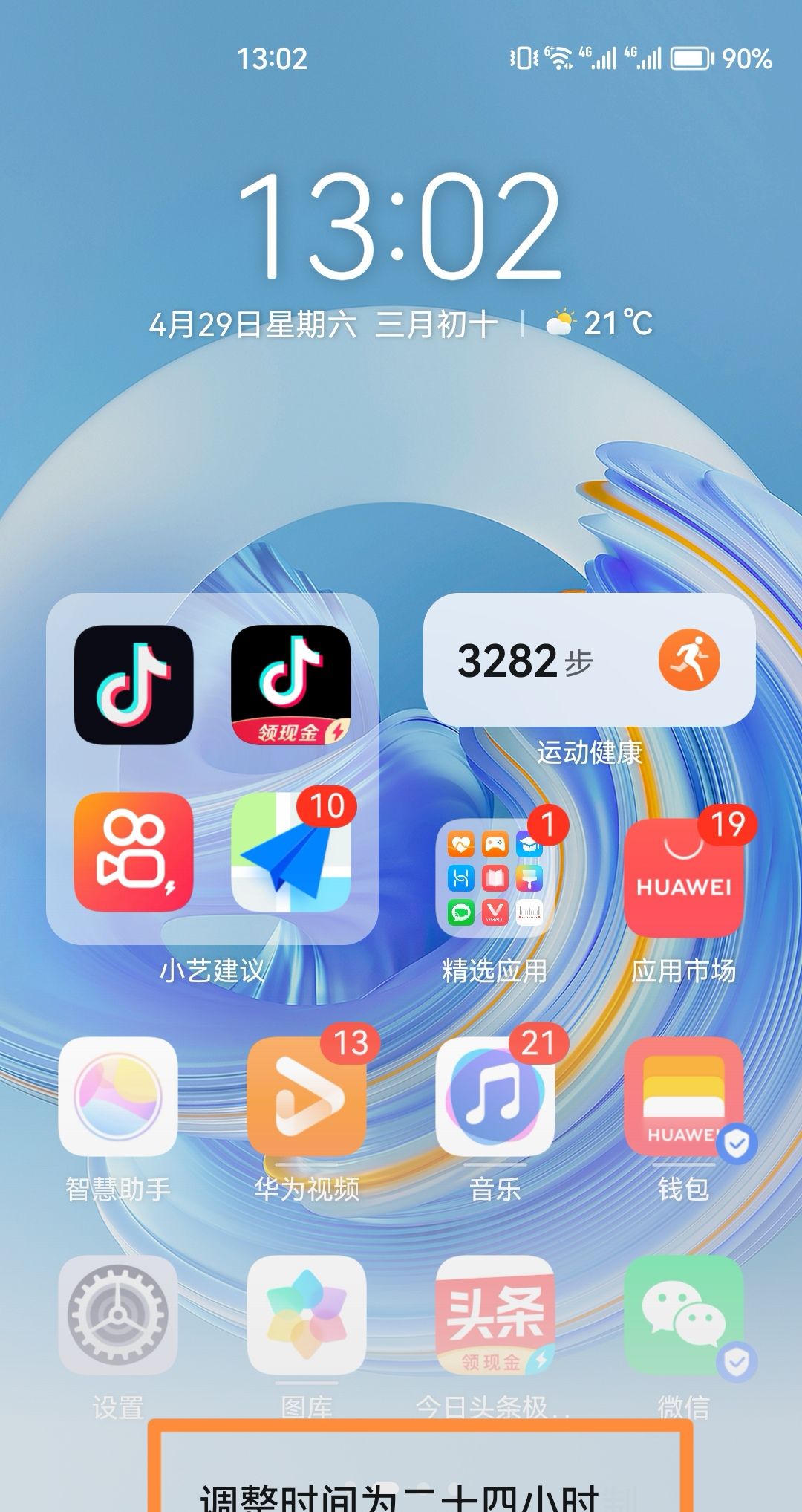This screenshot has width=802, height=1512.
Task: Open the Douyin app in 小艺建议
Action: [x=134, y=684]
